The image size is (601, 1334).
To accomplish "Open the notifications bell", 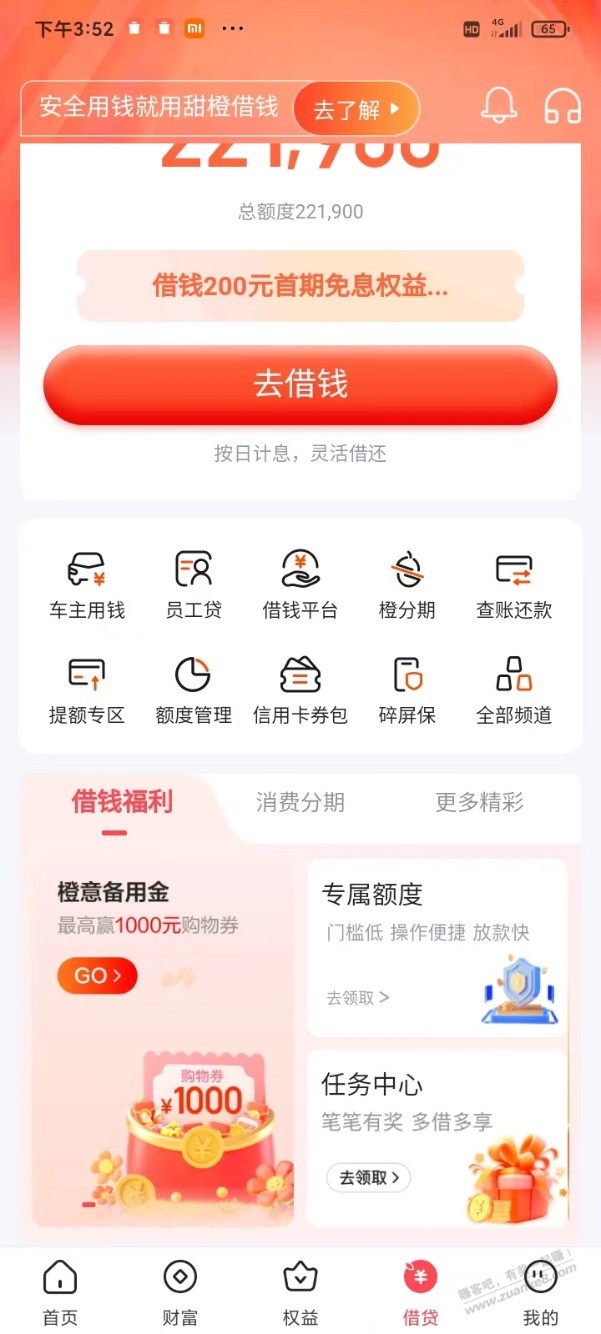I will 499,106.
